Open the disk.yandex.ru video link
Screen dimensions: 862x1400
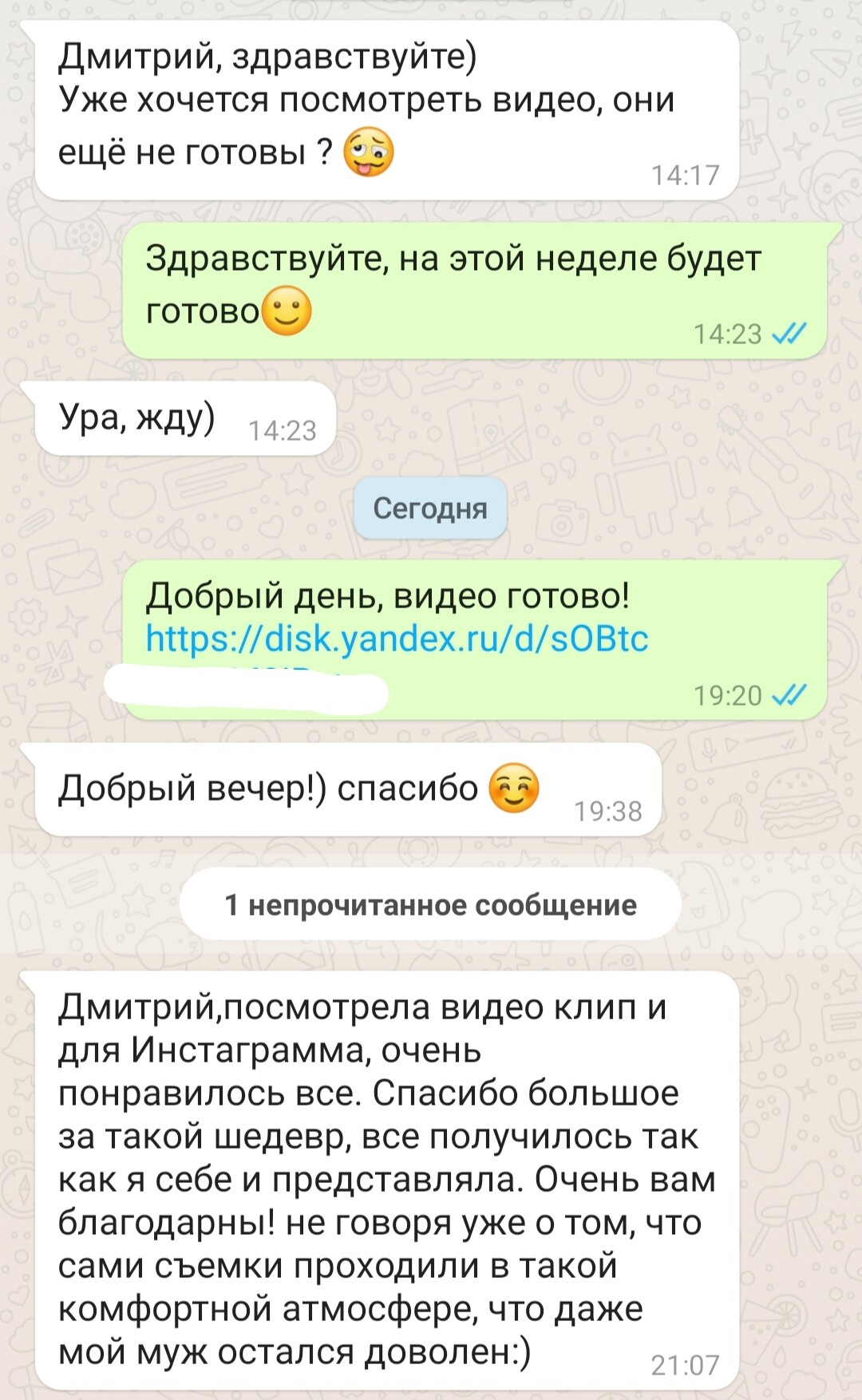(x=397, y=639)
